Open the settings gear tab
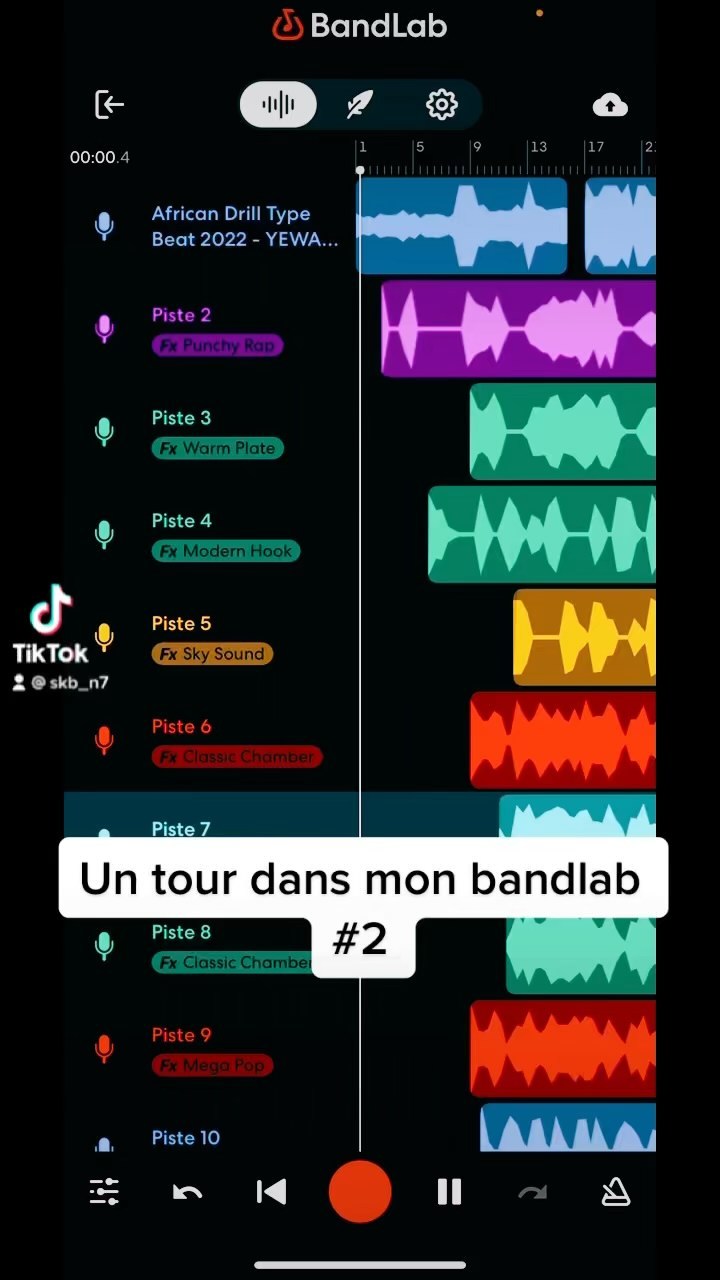Screen dimensions: 720x1280 click(441, 104)
